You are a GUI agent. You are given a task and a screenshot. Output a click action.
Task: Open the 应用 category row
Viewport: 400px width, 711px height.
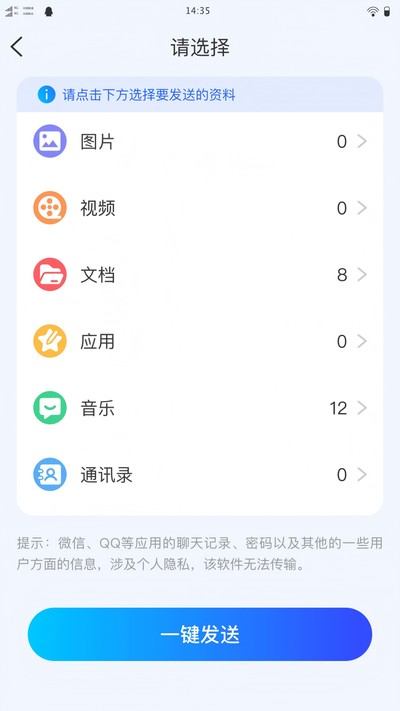(200, 341)
